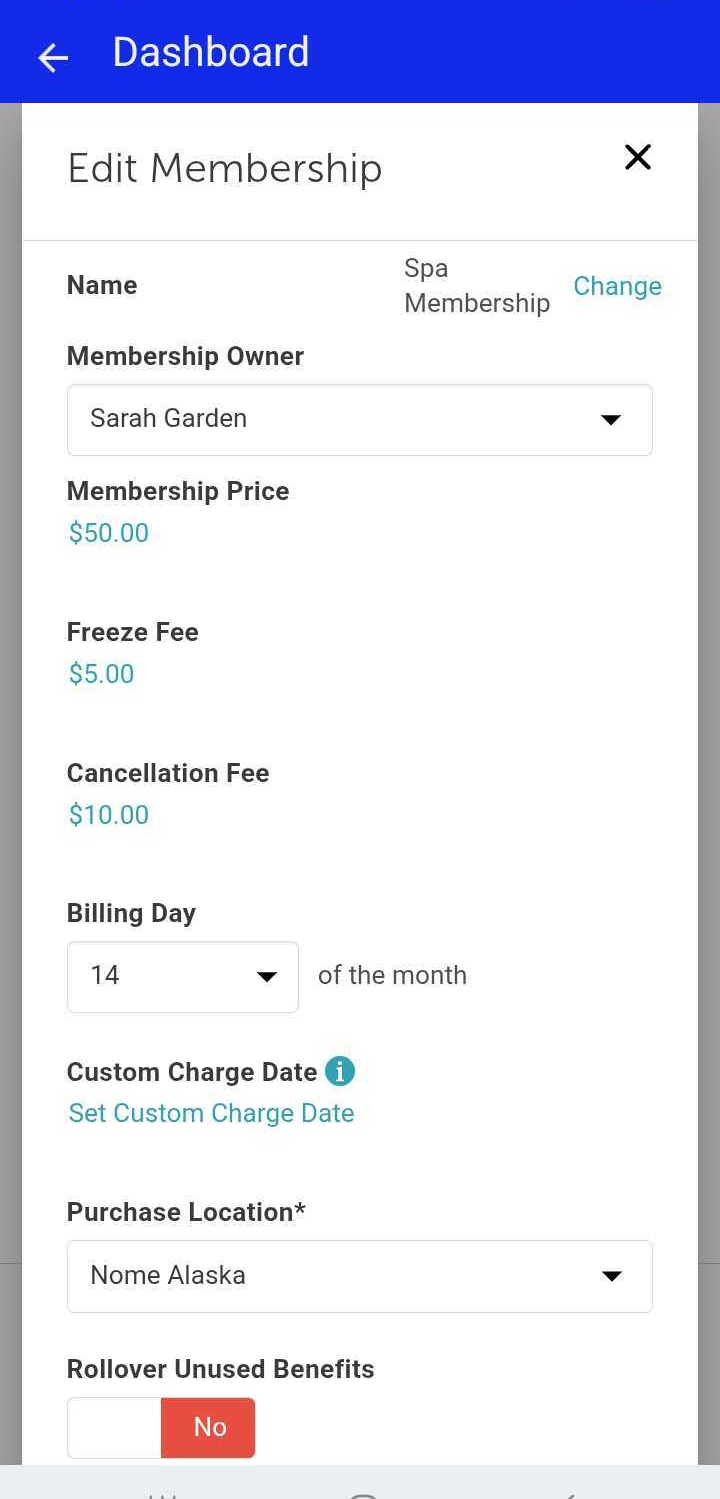Edit the $50.00 membership price
The height and width of the screenshot is (1499, 720).
[108, 532]
